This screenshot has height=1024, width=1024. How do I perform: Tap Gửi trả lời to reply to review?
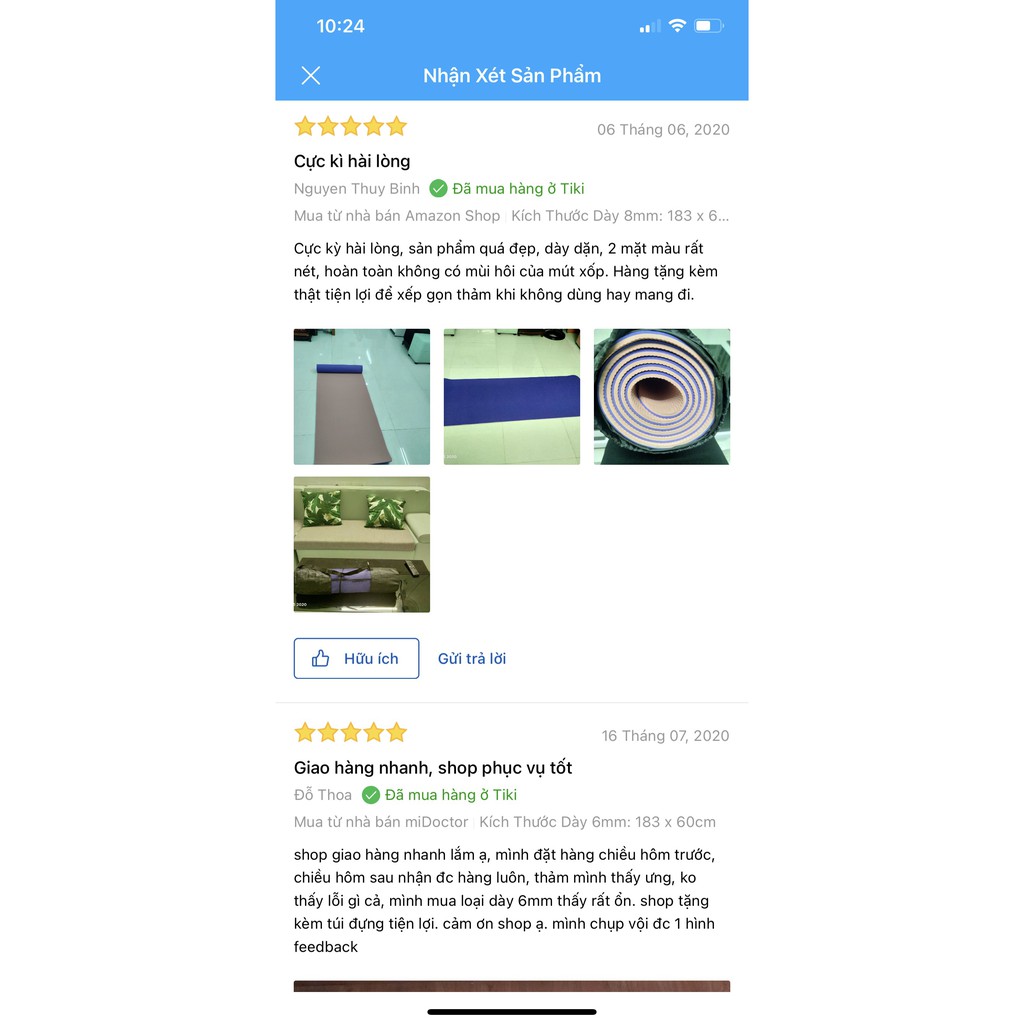(472, 658)
